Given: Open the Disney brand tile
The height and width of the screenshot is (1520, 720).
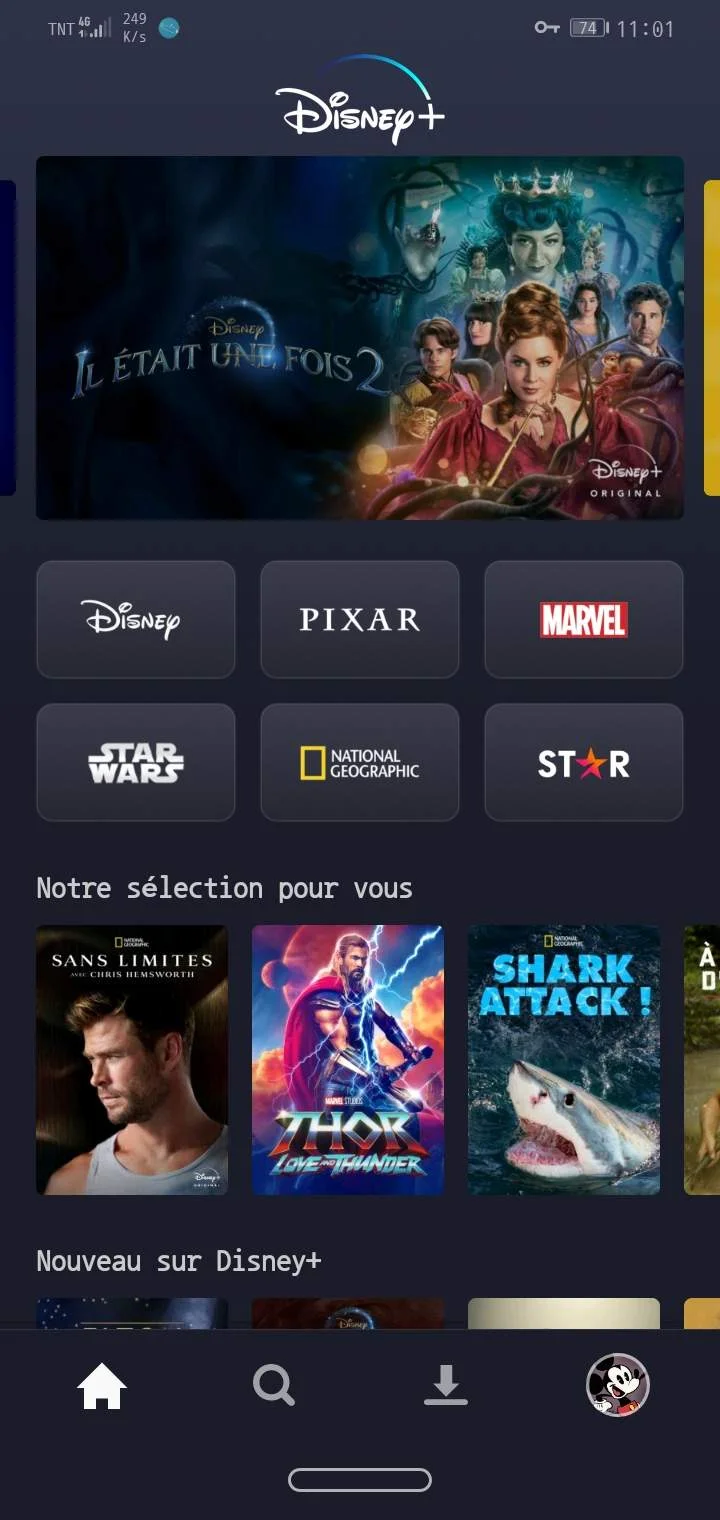Looking at the screenshot, I should point(136,619).
